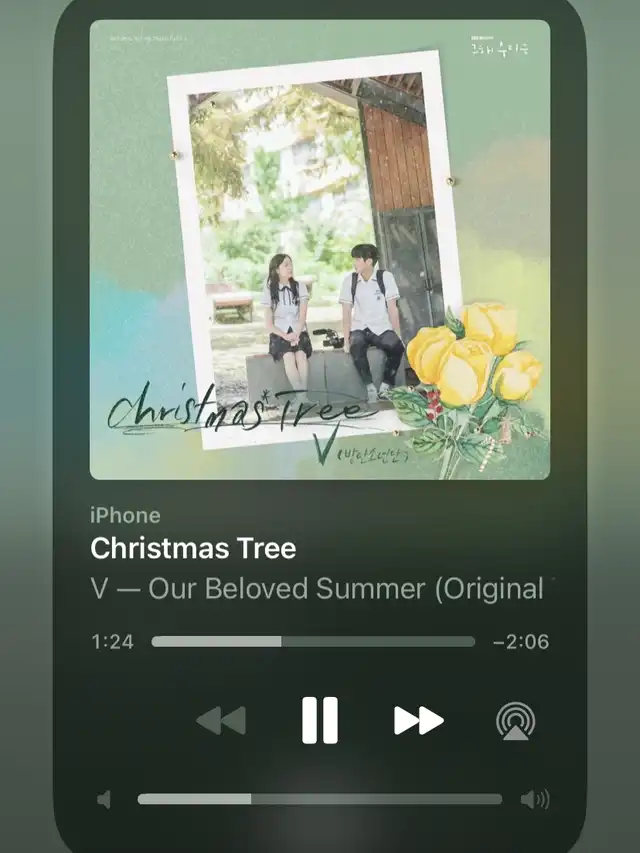Open the AirPlay output options
Image resolution: width=640 pixels, height=853 pixels.
[x=515, y=721]
